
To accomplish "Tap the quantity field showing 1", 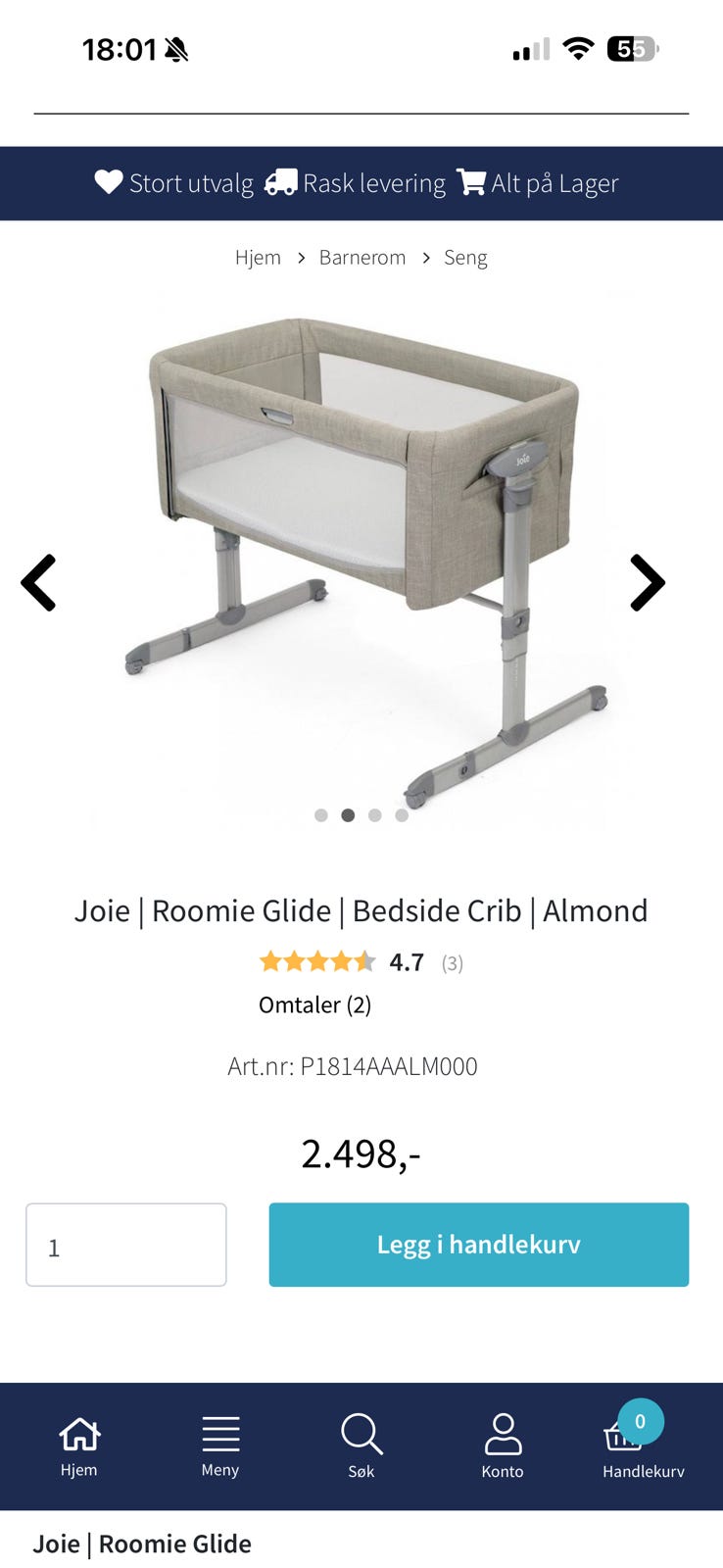I will 126,1245.
